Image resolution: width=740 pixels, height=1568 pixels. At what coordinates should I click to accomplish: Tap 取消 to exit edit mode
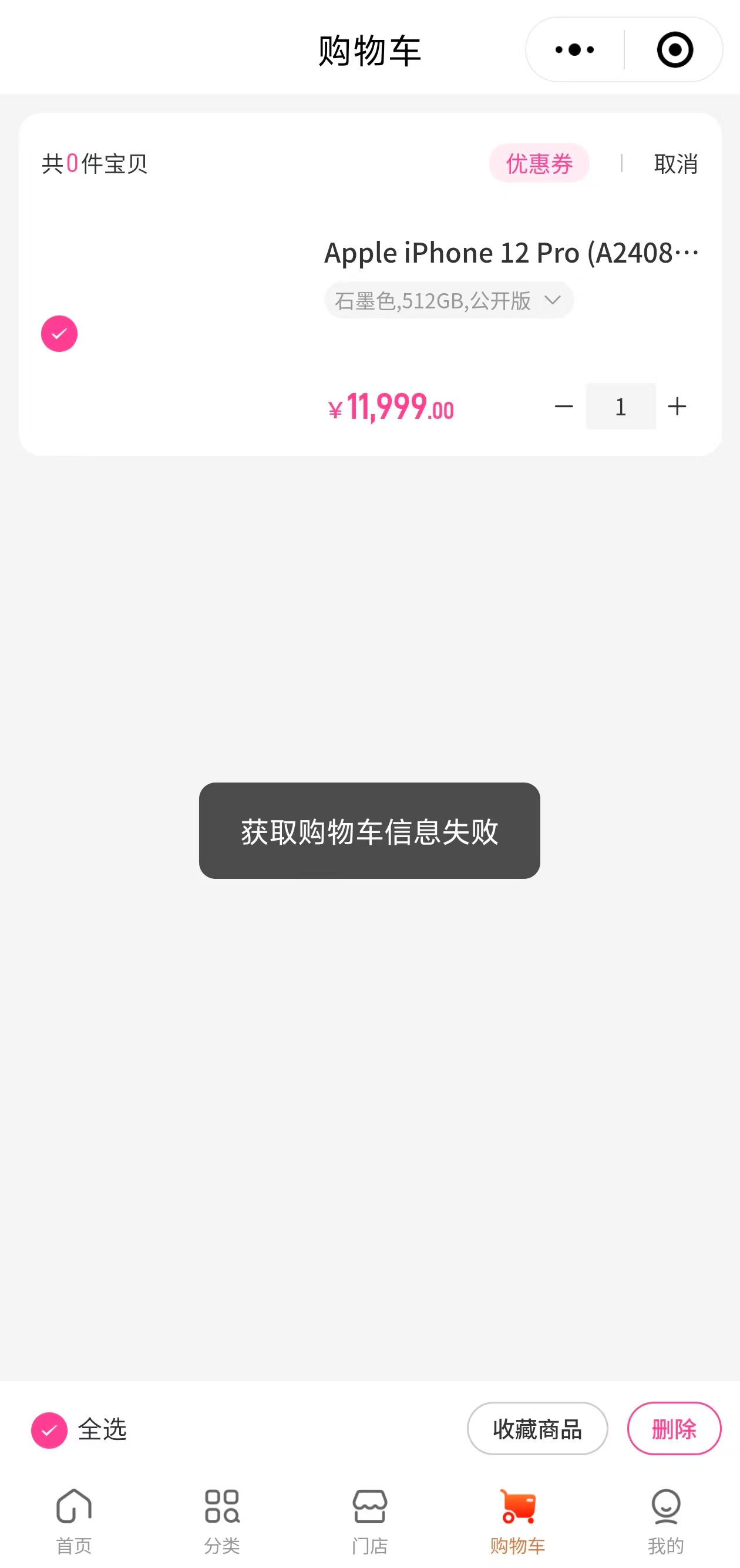[x=675, y=164]
